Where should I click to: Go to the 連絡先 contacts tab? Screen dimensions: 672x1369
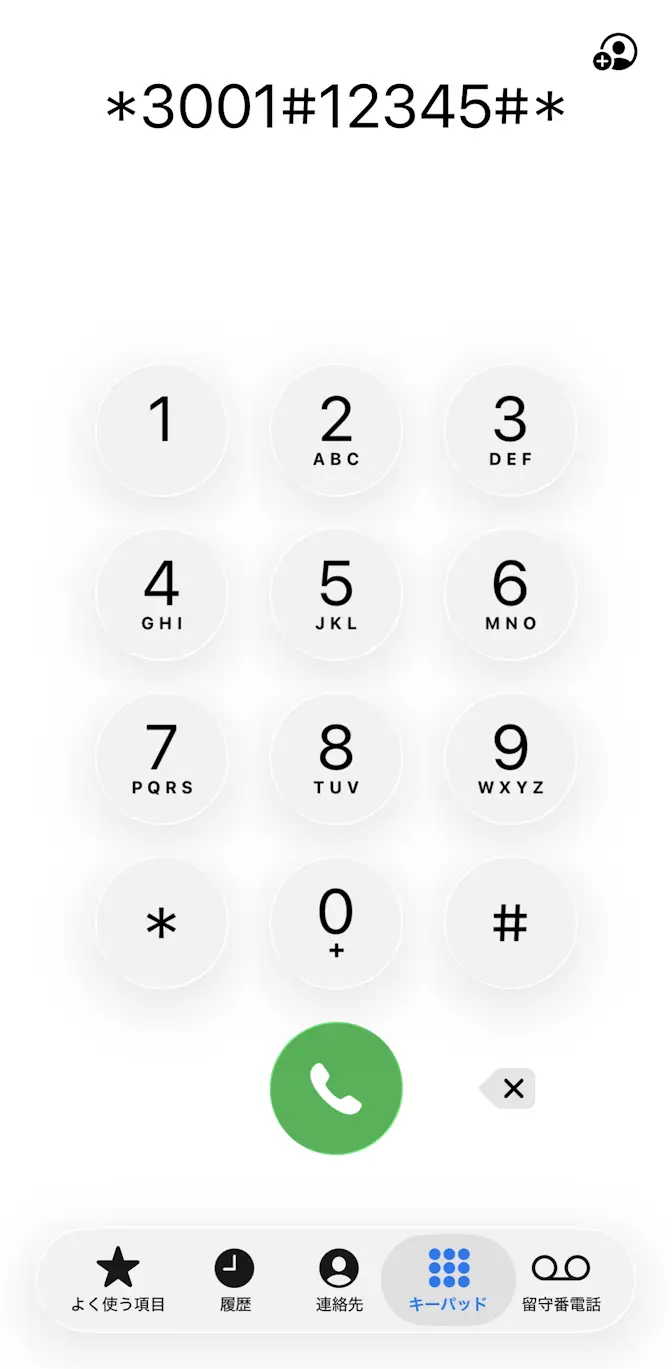339,1280
